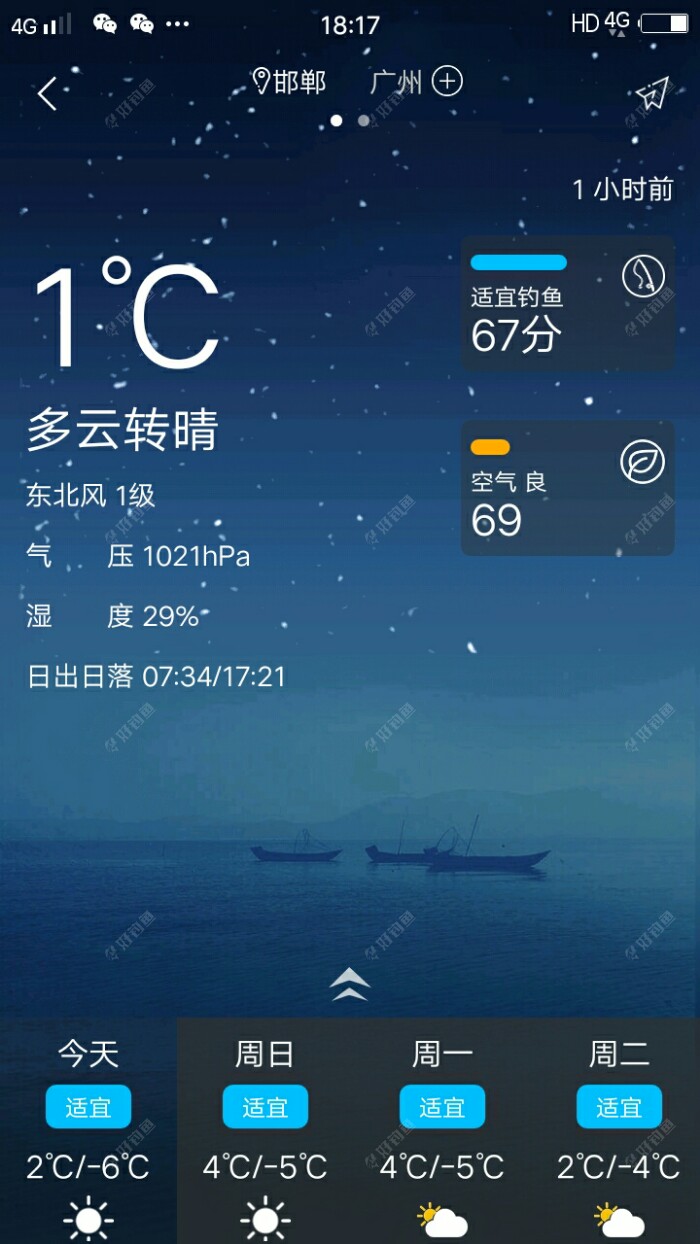This screenshot has width=700, height=1244.
Task: Open the 周日 forecast column
Action: tap(265, 1130)
